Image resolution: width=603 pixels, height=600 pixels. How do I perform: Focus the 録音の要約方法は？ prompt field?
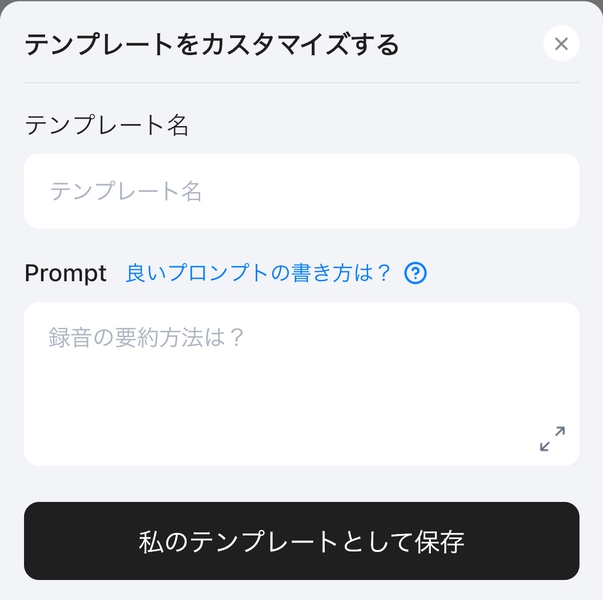(x=280, y=380)
